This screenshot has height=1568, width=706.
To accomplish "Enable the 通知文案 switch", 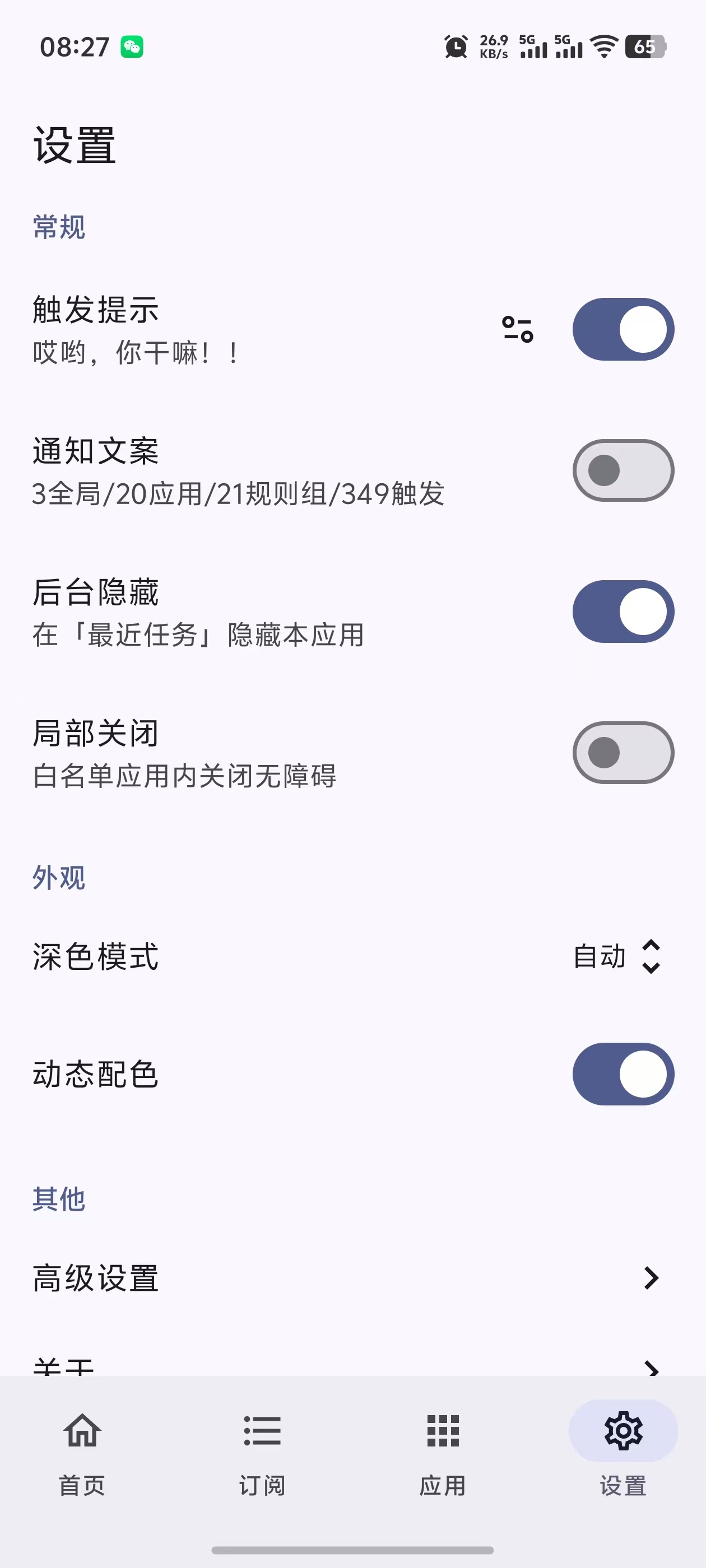I will [x=623, y=470].
